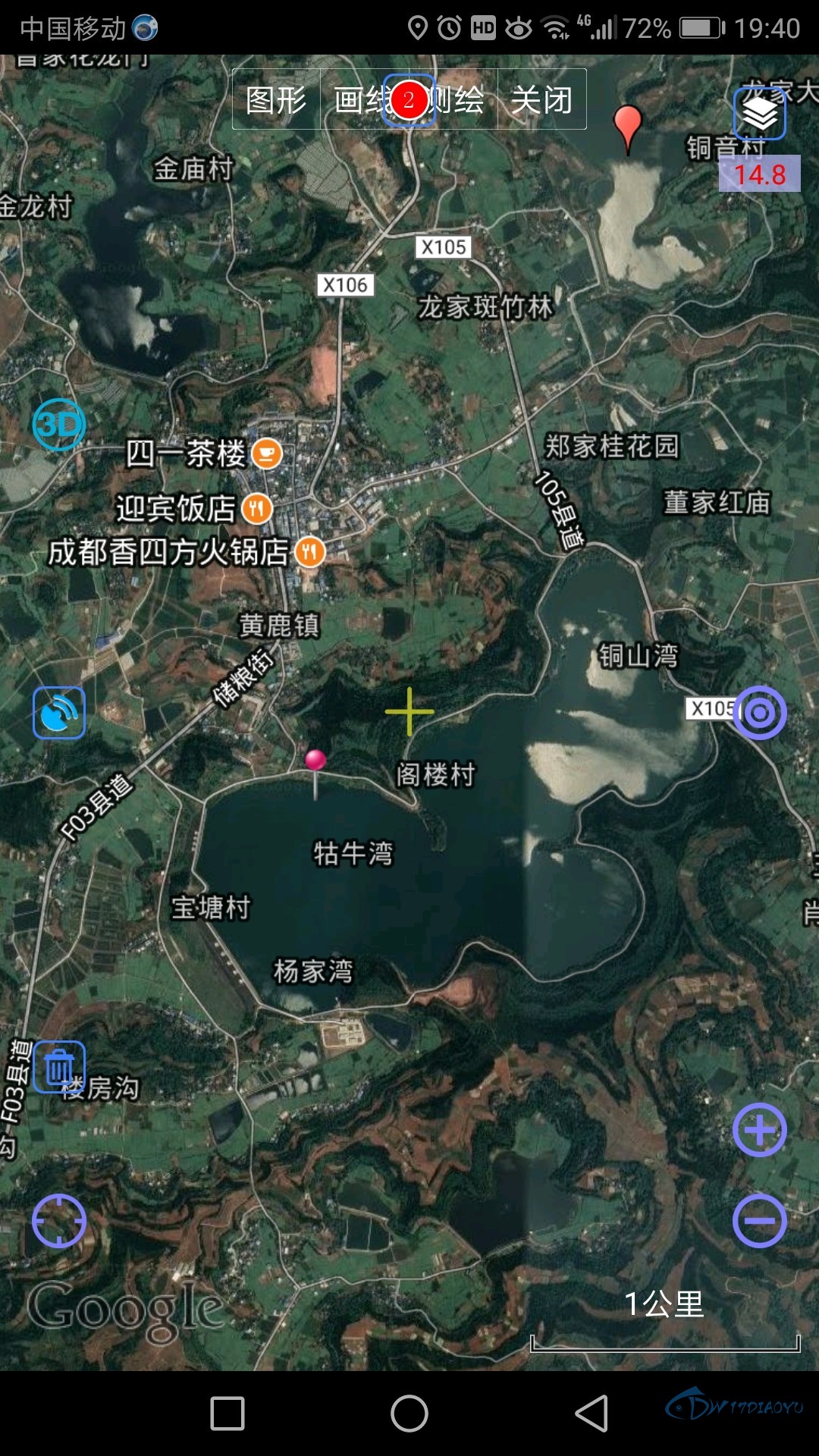The image size is (819, 1456).
Task: Open 四一茶楼 place marker
Action: coord(266,454)
